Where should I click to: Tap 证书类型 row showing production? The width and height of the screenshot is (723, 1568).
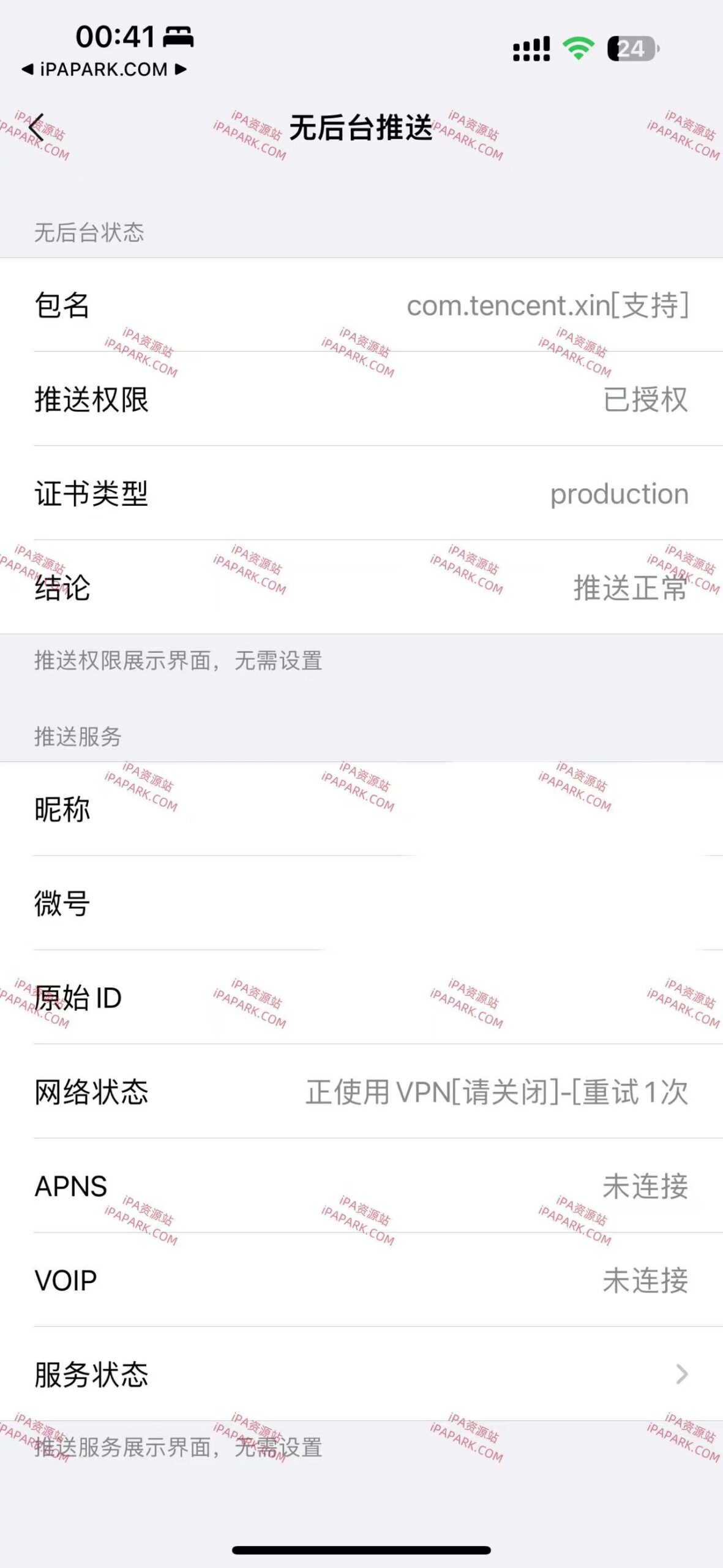point(361,495)
